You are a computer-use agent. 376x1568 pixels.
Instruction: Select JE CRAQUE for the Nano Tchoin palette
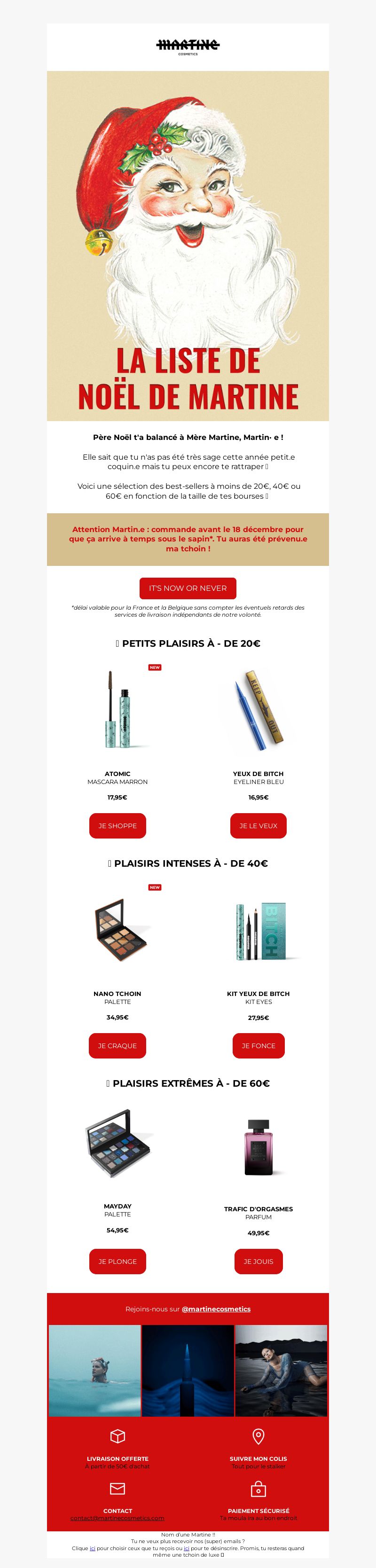(x=117, y=1045)
